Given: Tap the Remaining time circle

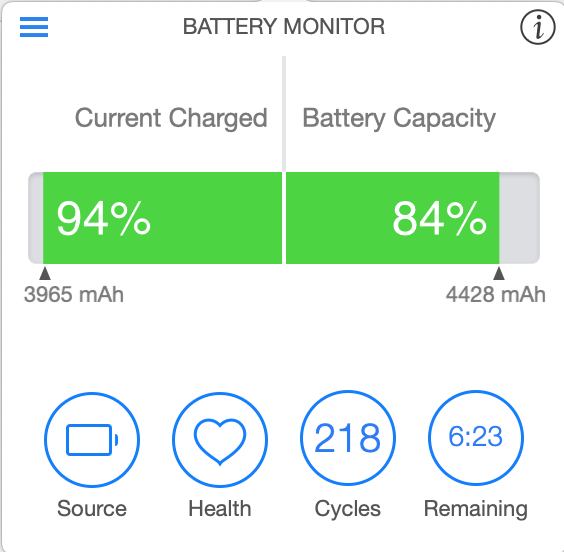Looking at the screenshot, I should [476, 438].
